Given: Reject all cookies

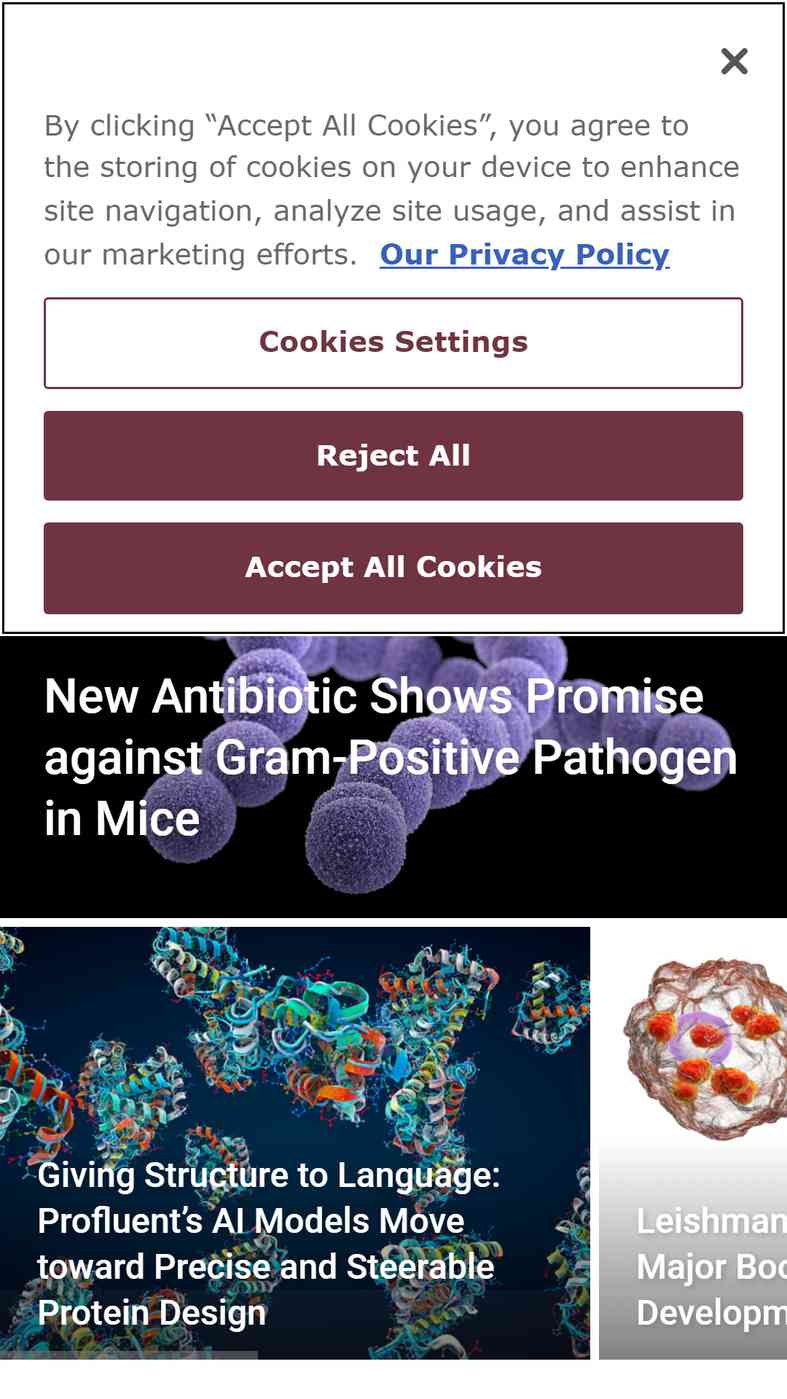Looking at the screenshot, I should click(393, 456).
